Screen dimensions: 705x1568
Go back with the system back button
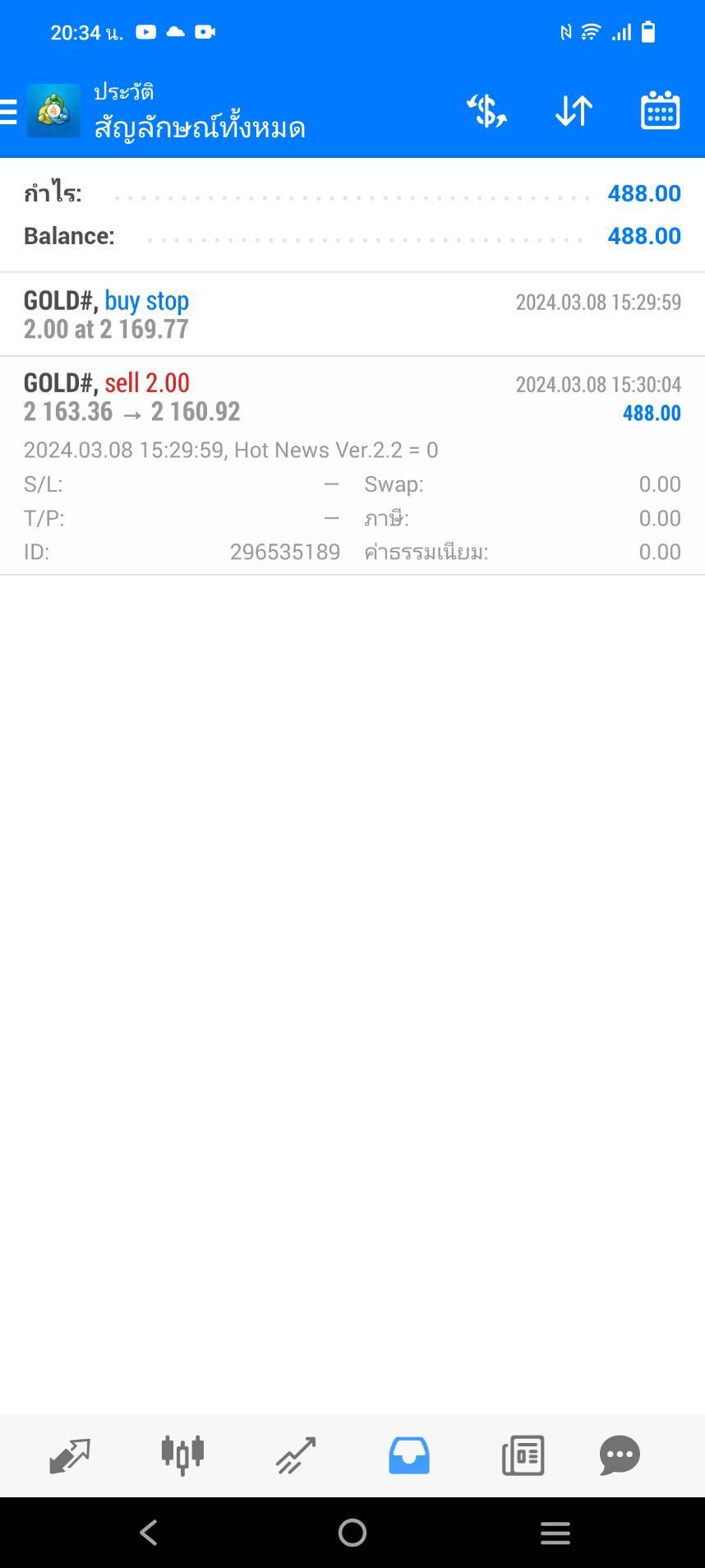149,1532
